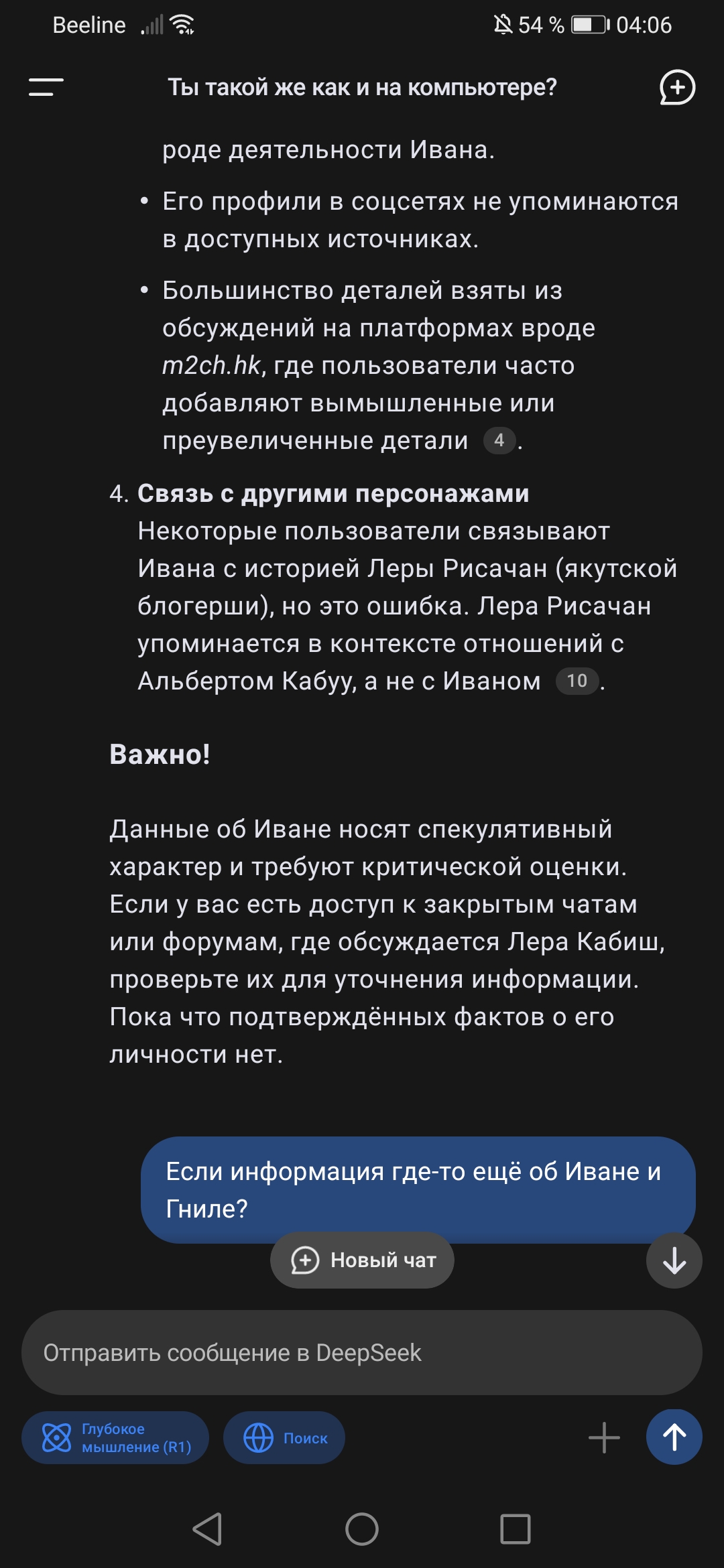Focus the Отправить сообщение в DeepSeek field
Viewport: 724px width, 1568px height.
(x=362, y=1352)
